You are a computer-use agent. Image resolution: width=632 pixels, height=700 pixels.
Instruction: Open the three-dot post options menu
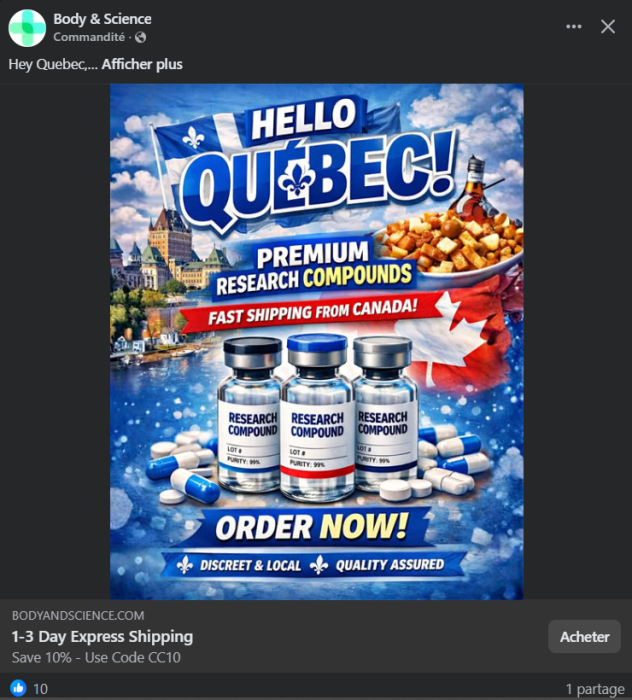pos(573,27)
